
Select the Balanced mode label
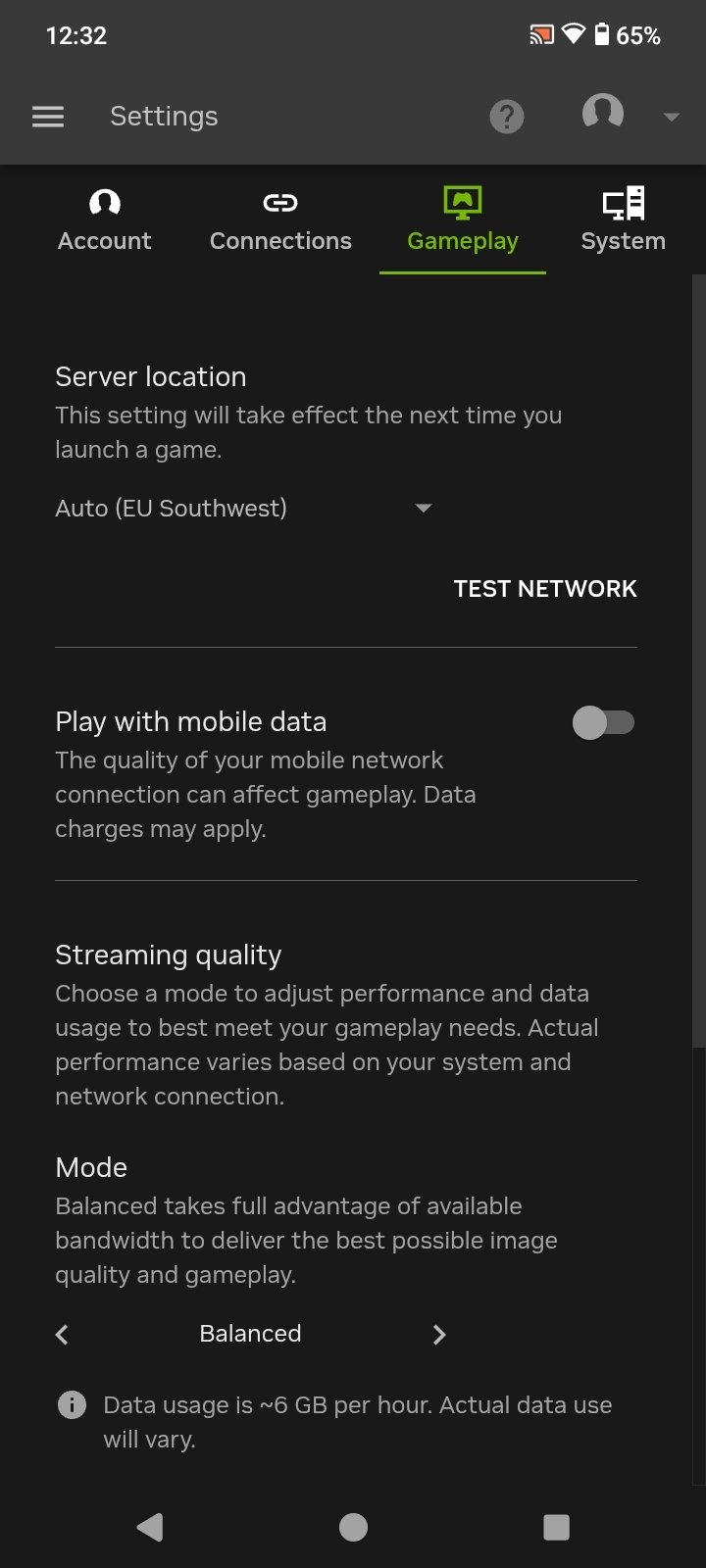[x=250, y=1333]
